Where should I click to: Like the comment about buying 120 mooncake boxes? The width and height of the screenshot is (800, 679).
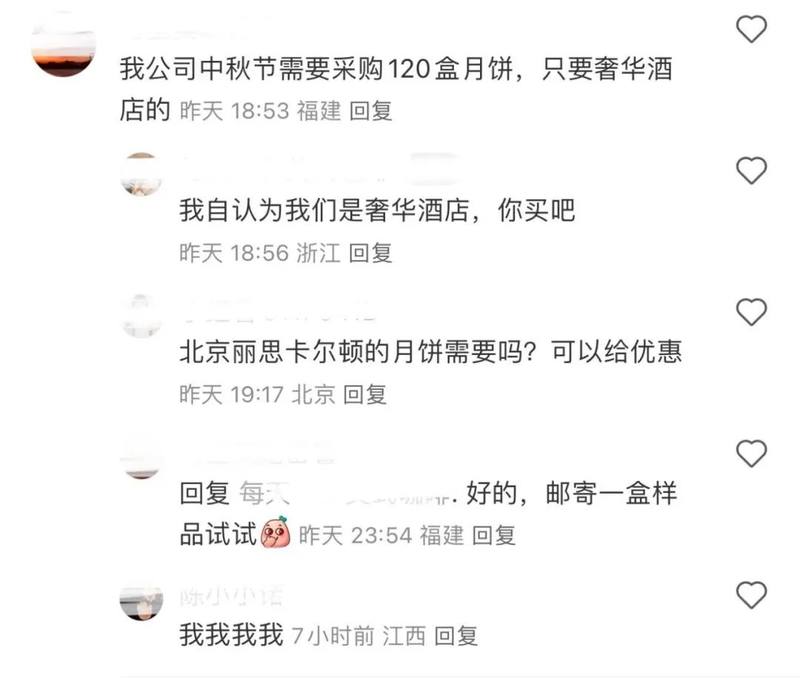[x=751, y=30]
